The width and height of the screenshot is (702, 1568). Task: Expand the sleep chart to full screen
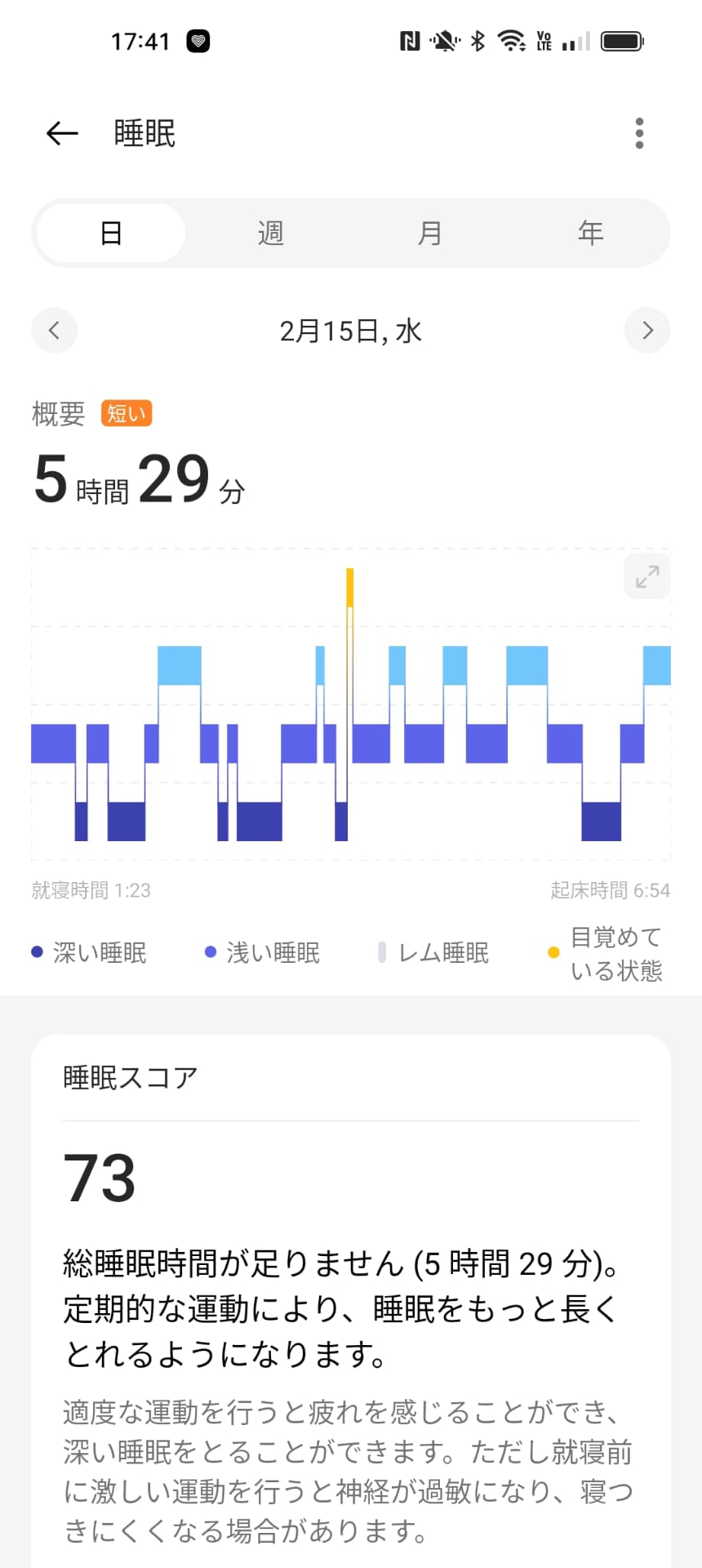click(x=646, y=577)
